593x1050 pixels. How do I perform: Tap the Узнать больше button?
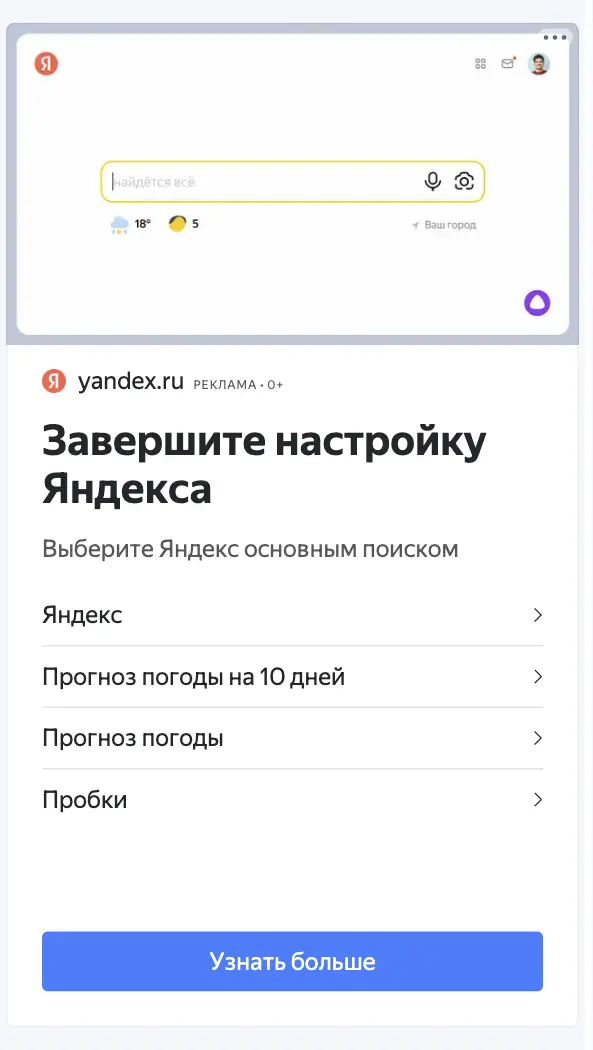(x=292, y=961)
